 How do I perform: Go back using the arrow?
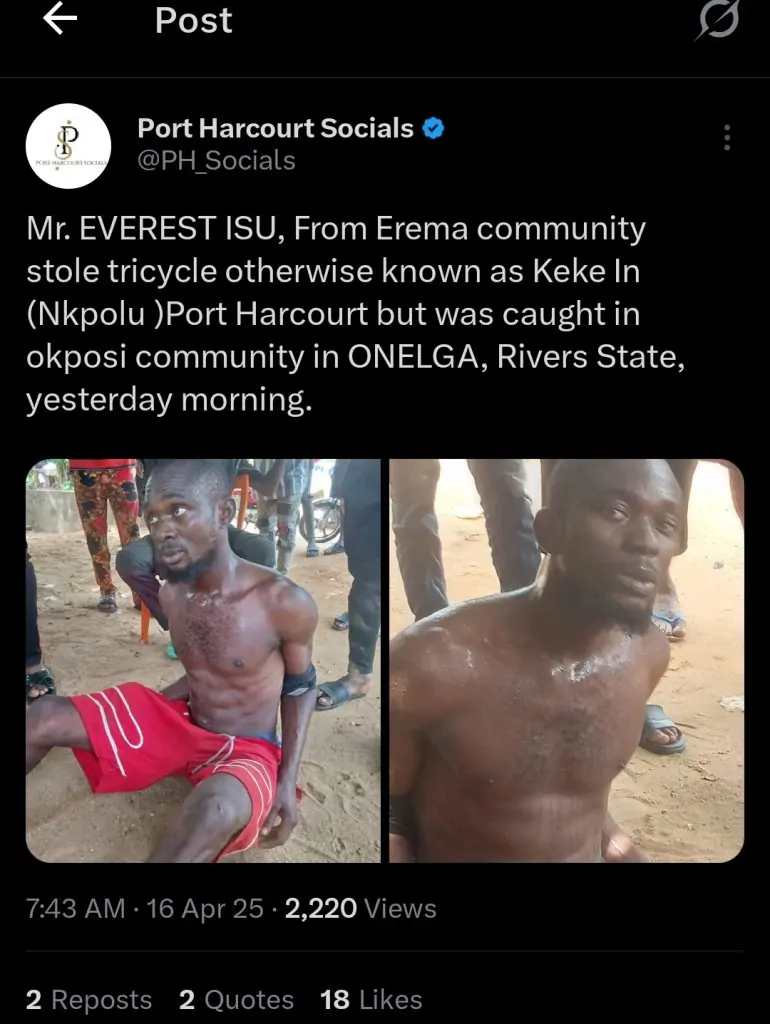[x=61, y=21]
